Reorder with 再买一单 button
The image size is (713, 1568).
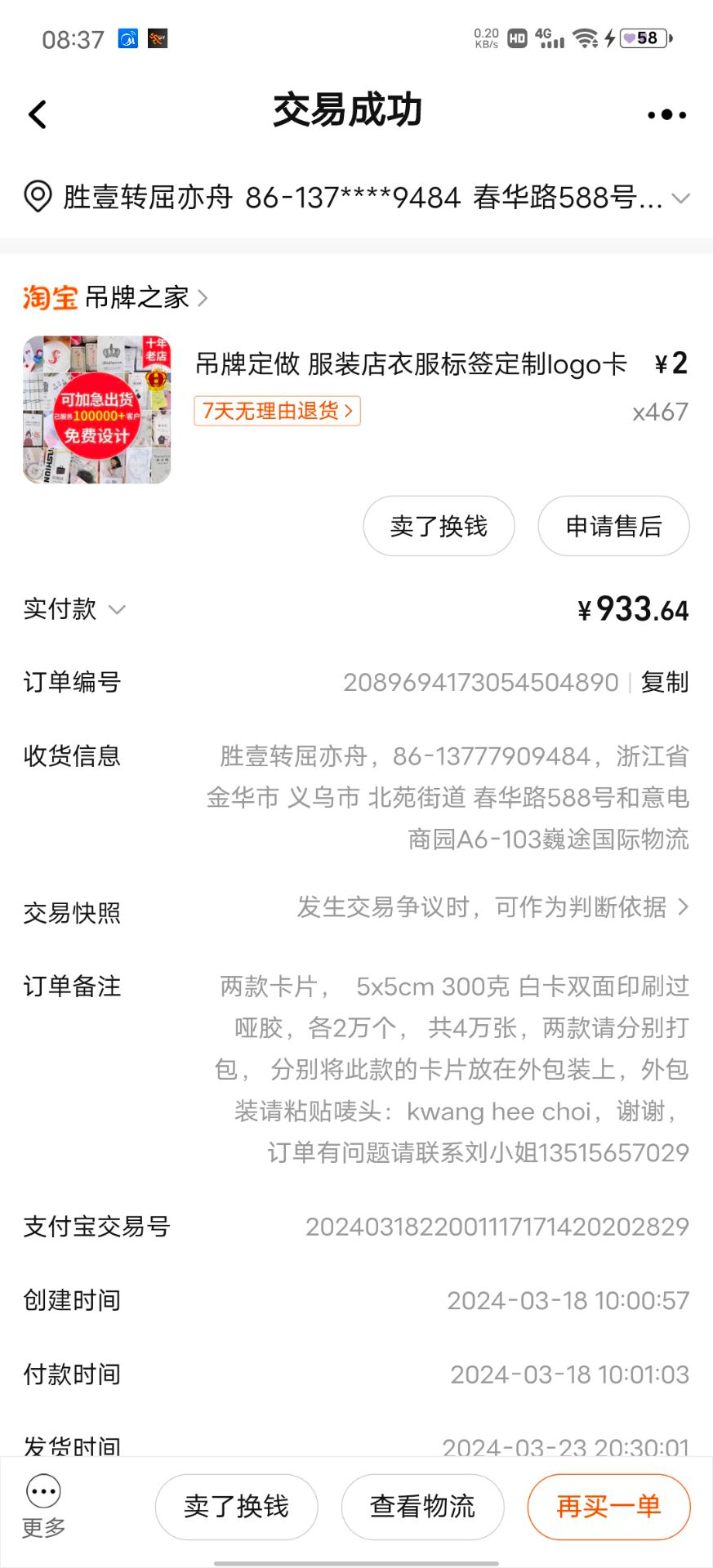tap(608, 1506)
